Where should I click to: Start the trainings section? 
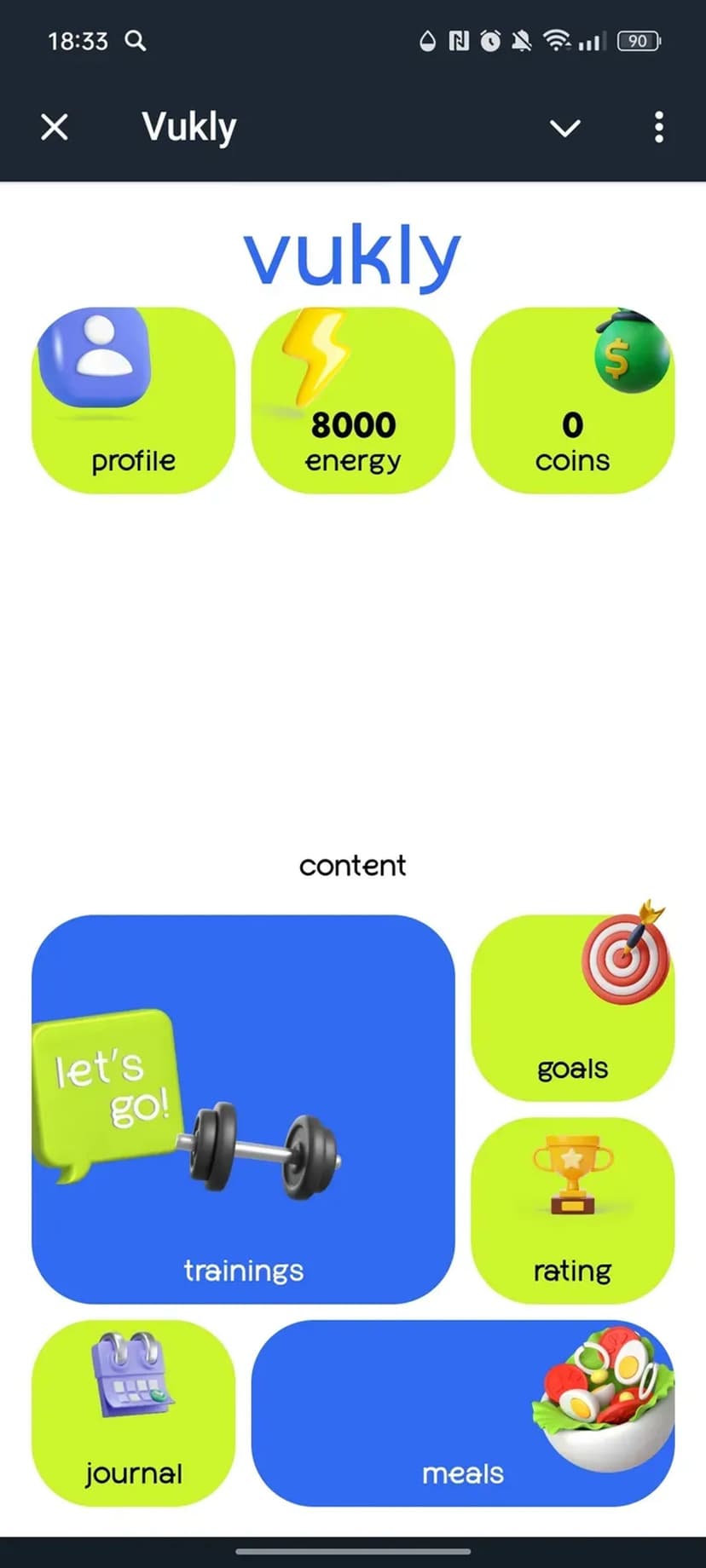[x=243, y=1108]
